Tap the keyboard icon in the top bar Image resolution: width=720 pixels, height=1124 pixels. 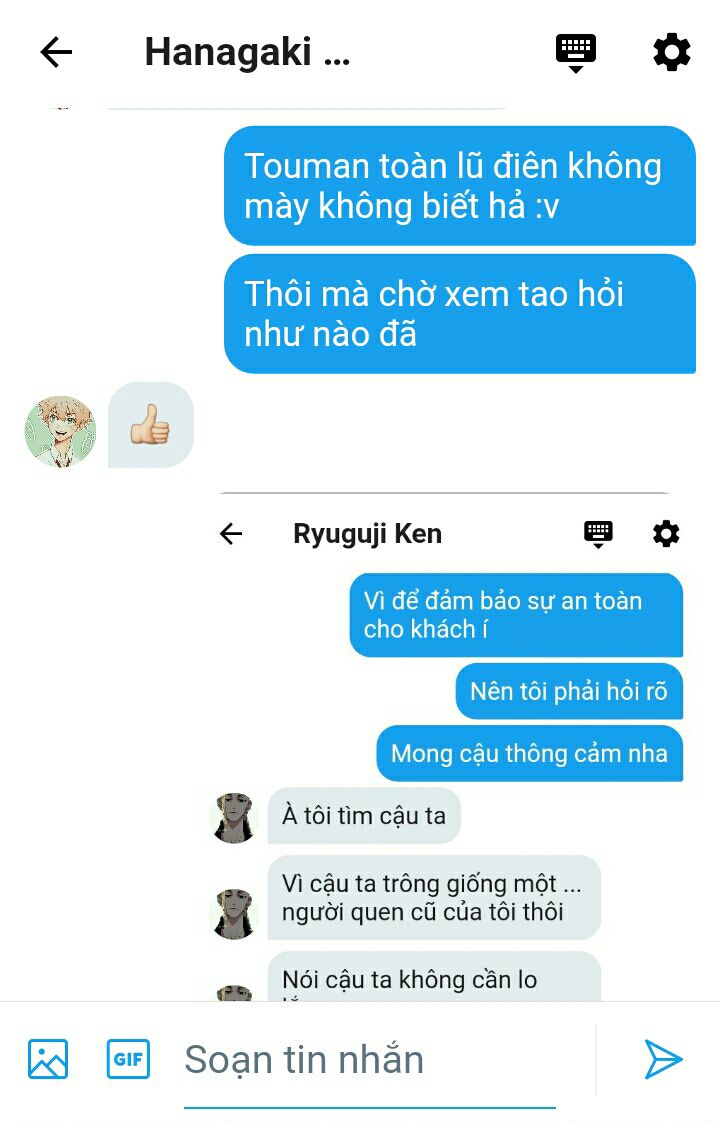tap(576, 51)
